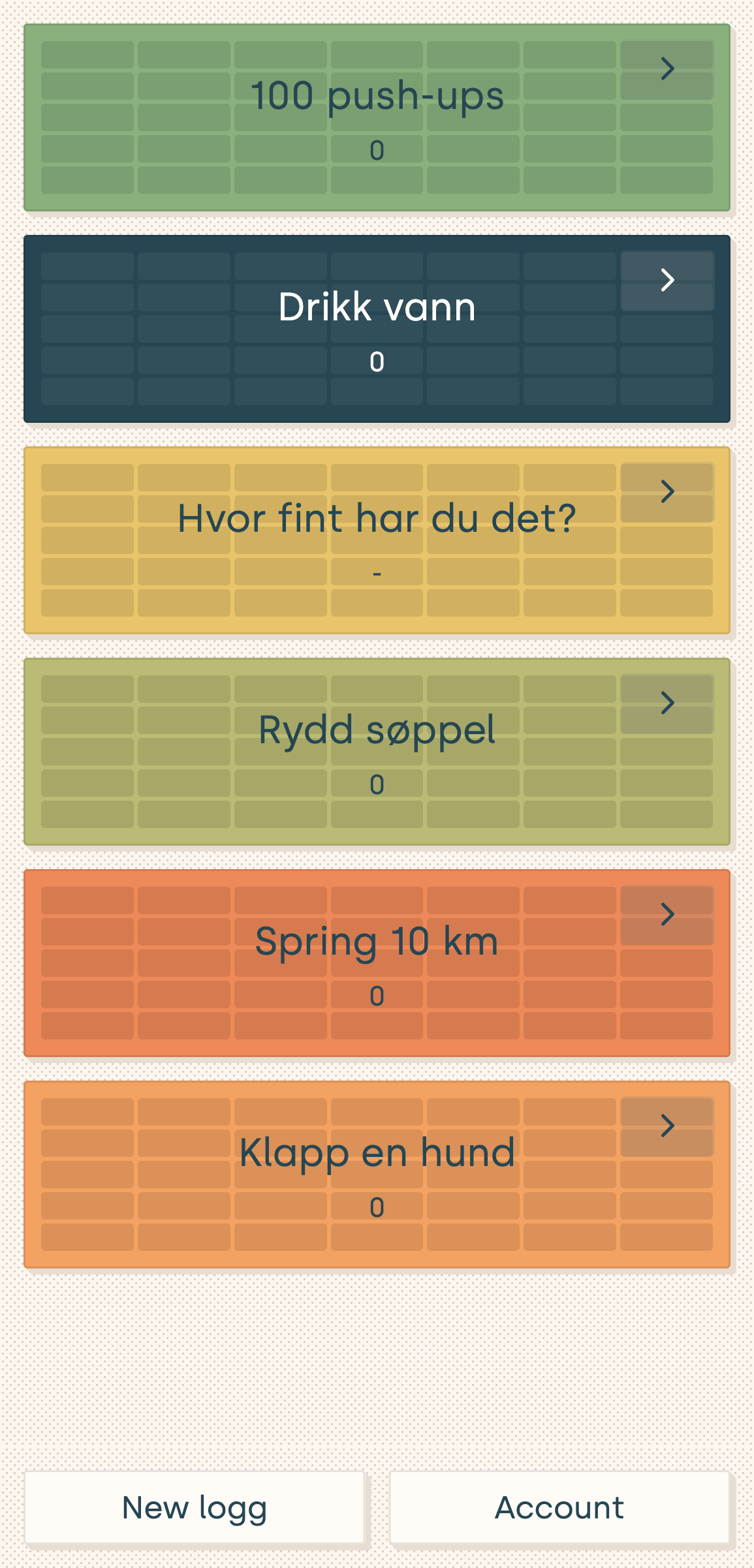Select the counter on Spring 10 km
Image resolution: width=754 pixels, height=1568 pixels.
point(377,995)
